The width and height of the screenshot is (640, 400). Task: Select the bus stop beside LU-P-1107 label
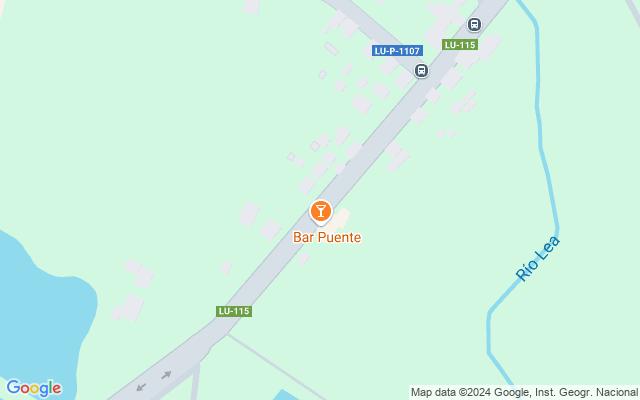click(x=422, y=71)
